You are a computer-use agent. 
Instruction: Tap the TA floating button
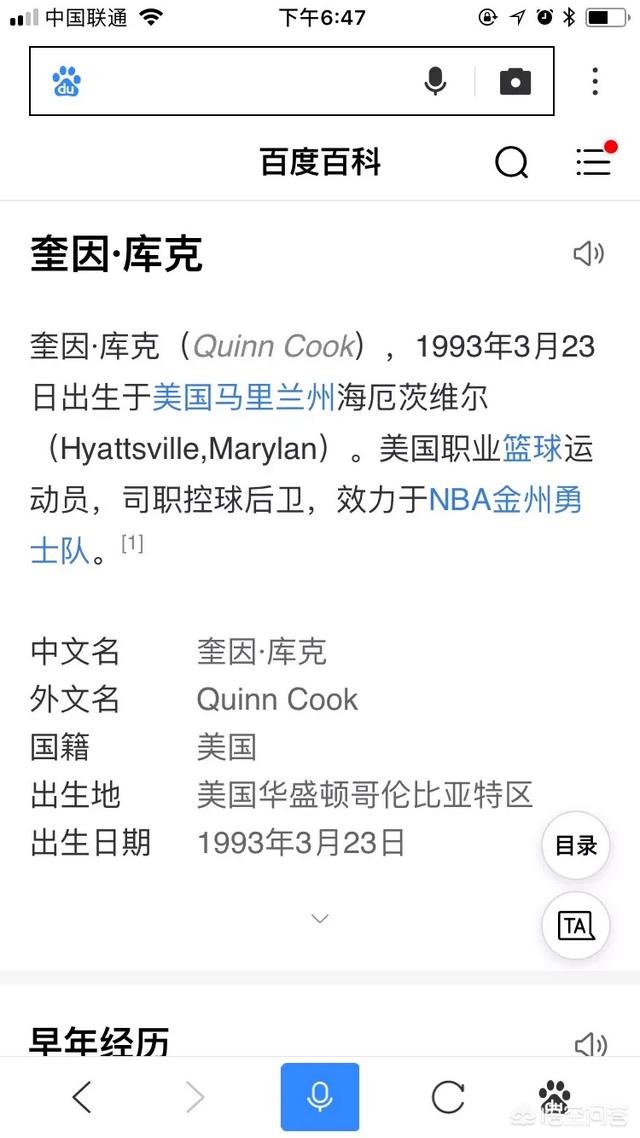(576, 926)
